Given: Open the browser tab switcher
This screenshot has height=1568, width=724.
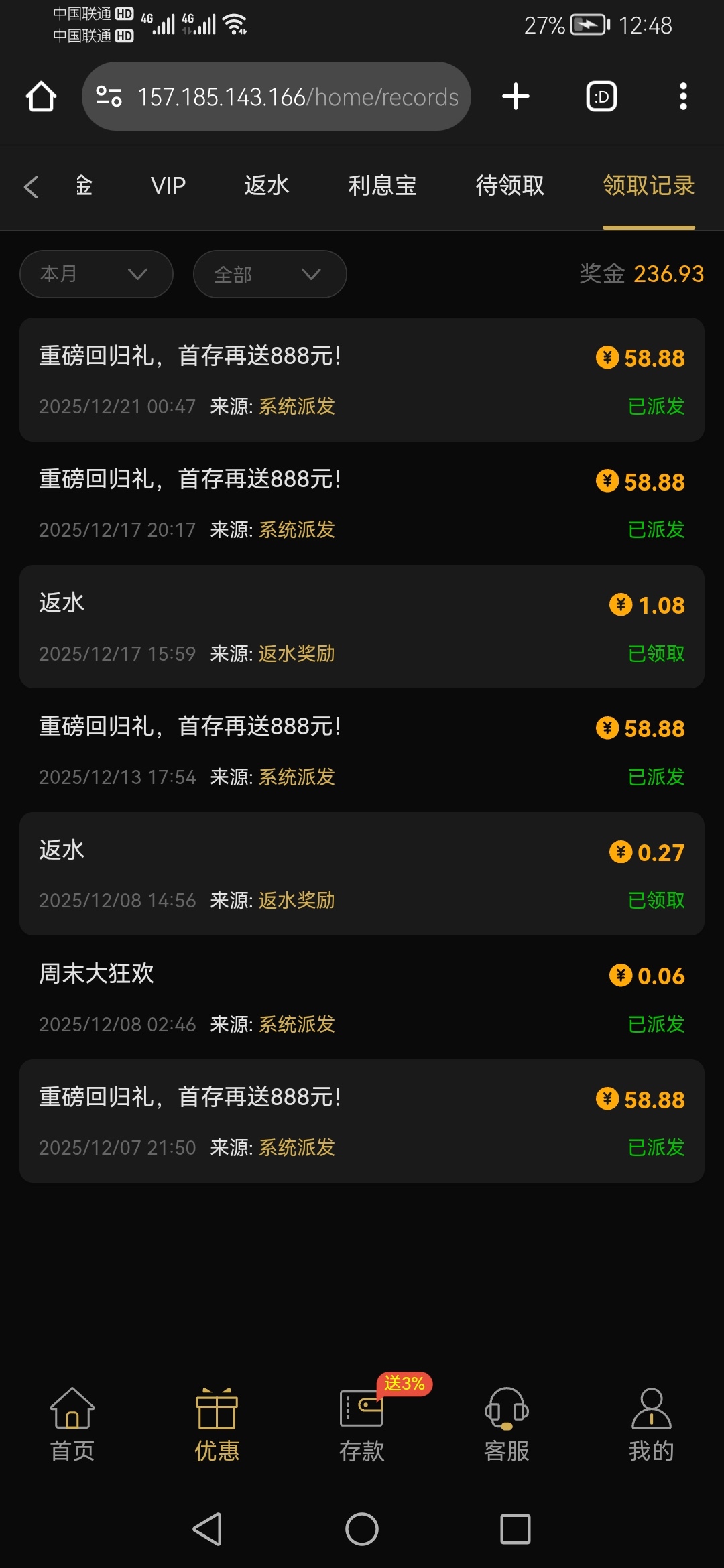Looking at the screenshot, I should point(601,96).
